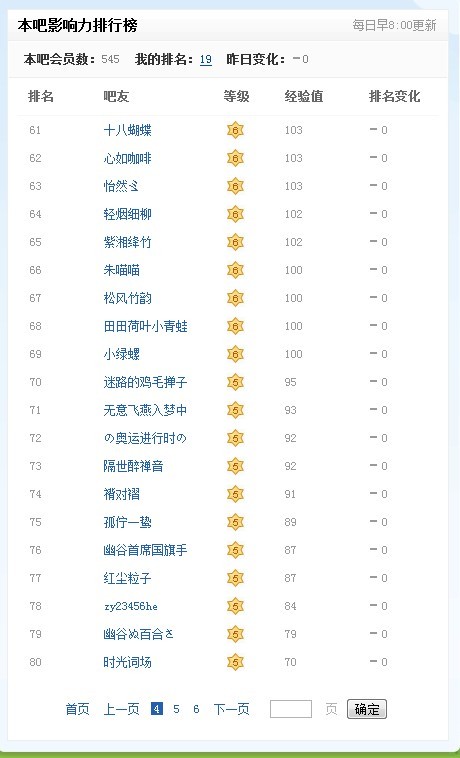Viewport: 460px width, 758px height.
Task: View 时光词场's profile
Action: pos(128,662)
